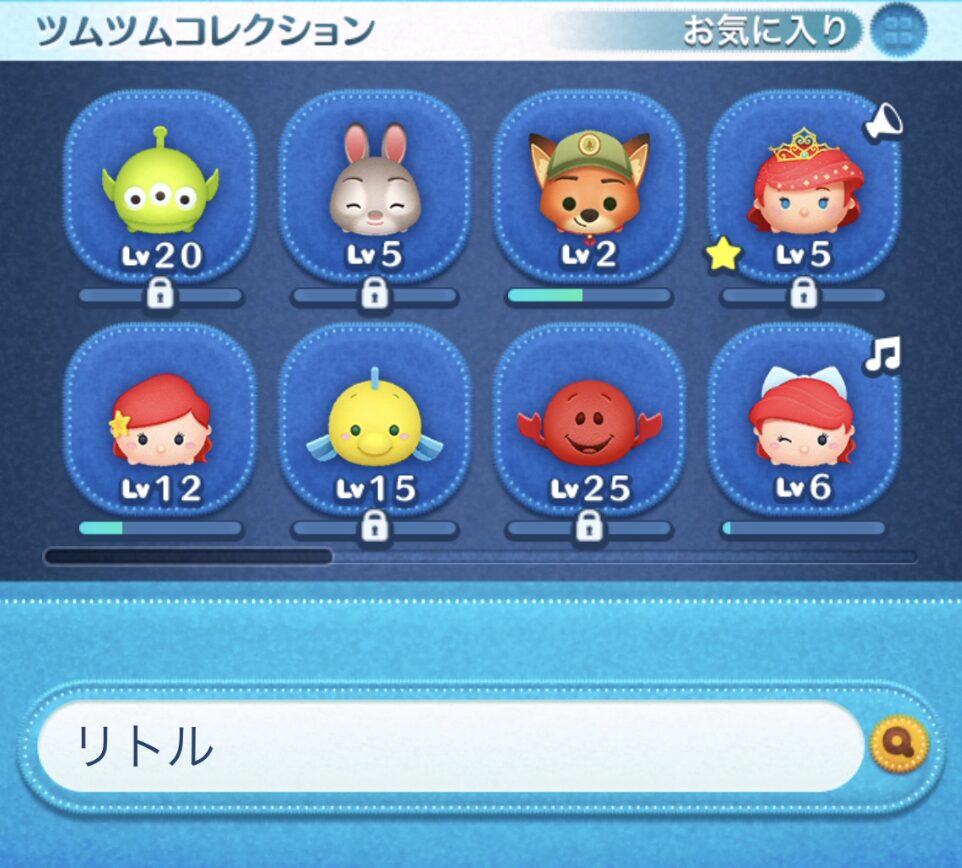Screen dimensions: 962x868
Task: Select the Lv12 Ariel with star Tsum
Action: 160,420
